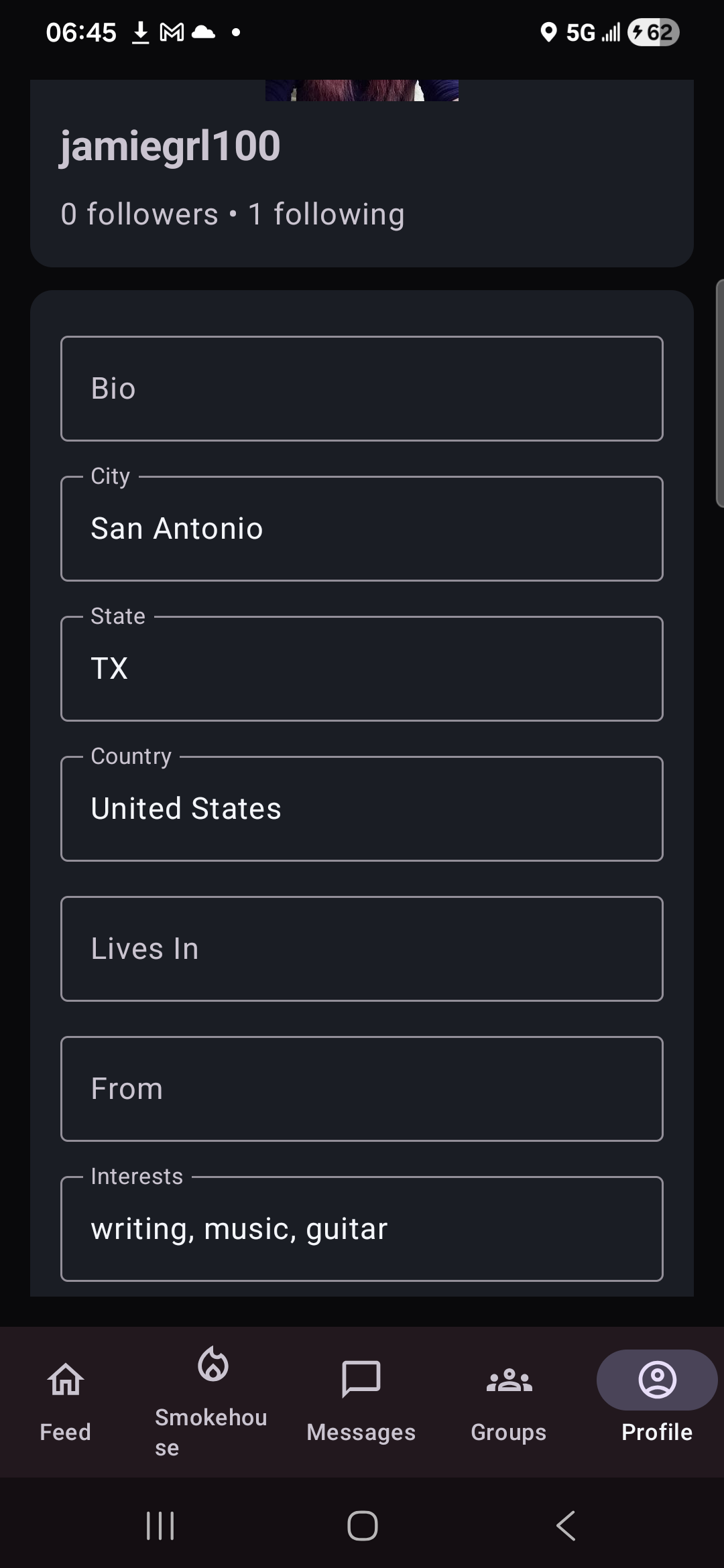Tap the Bio text field
The height and width of the screenshot is (1568, 724).
(362, 389)
